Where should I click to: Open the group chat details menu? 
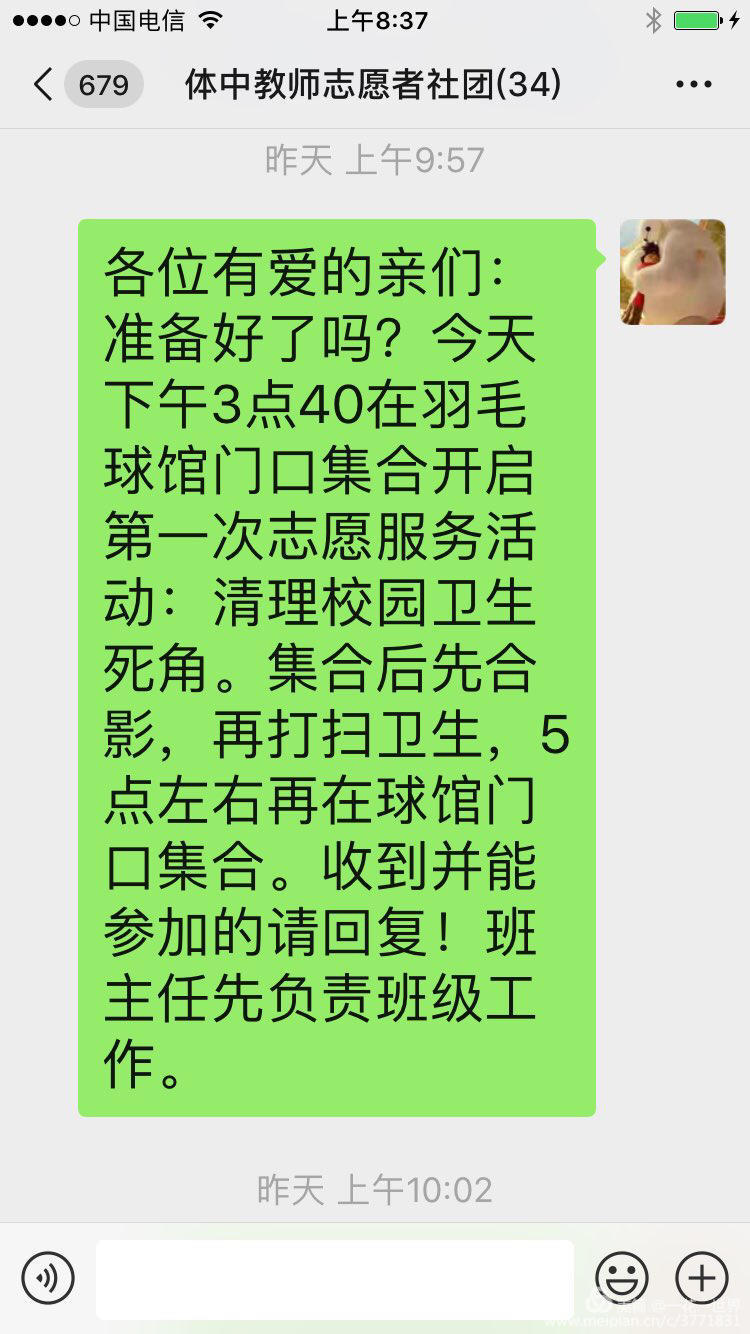tap(693, 85)
